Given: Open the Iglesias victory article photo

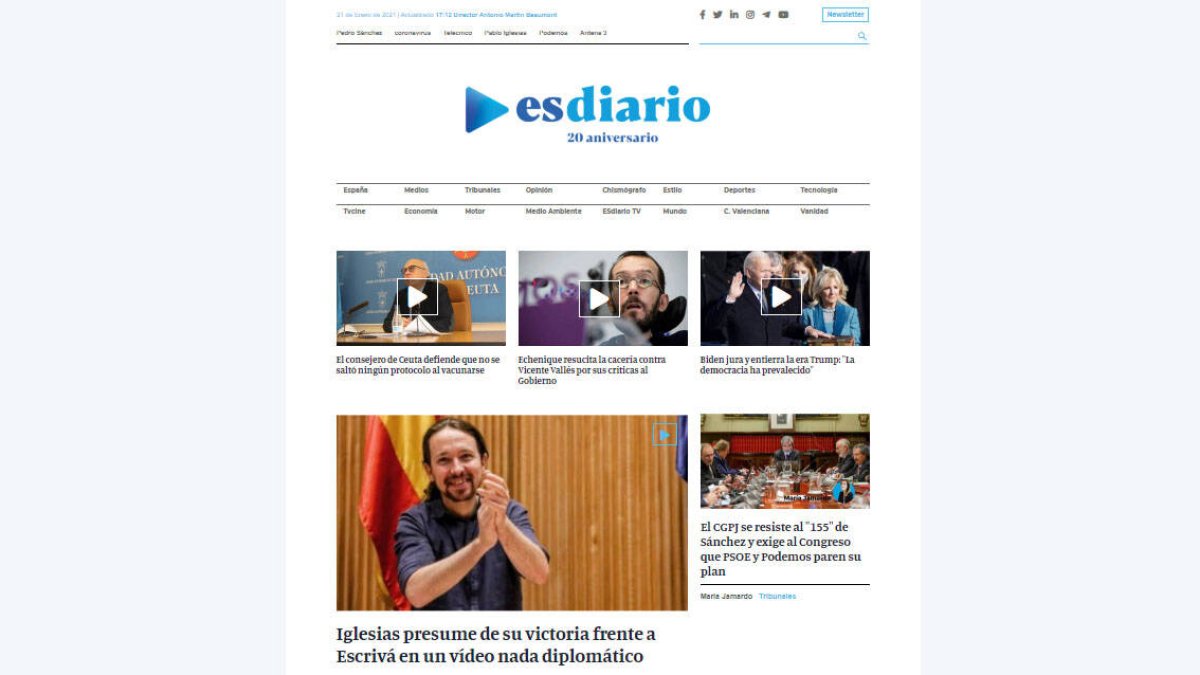Looking at the screenshot, I should click(511, 512).
